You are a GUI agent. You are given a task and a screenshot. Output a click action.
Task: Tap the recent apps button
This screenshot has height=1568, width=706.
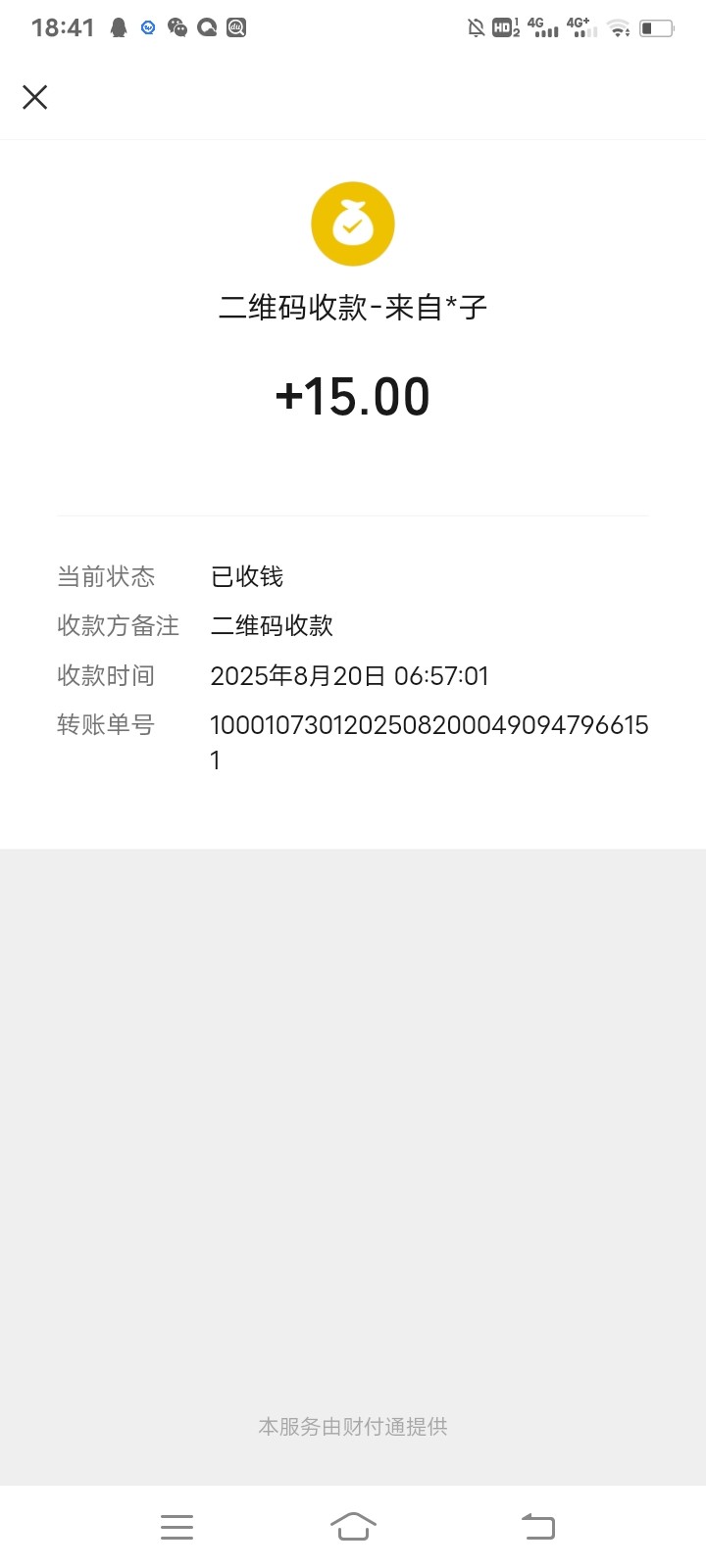(x=176, y=1526)
